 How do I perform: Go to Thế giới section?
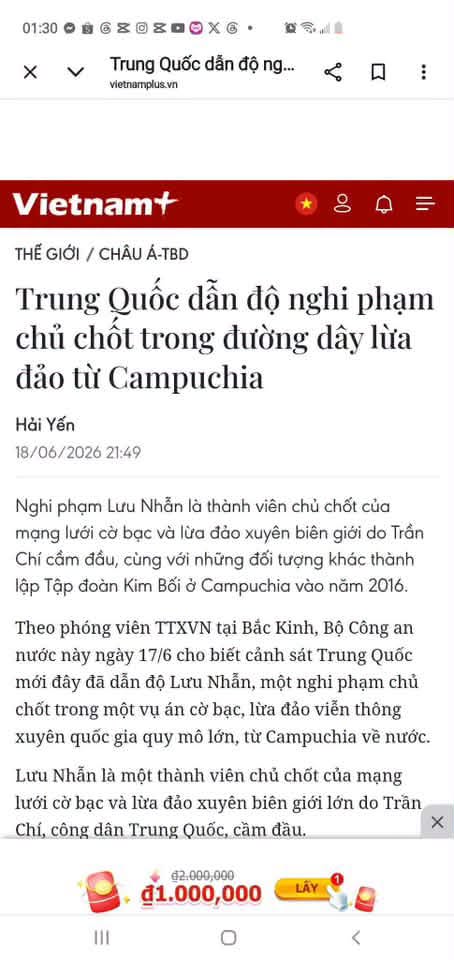coord(47,254)
